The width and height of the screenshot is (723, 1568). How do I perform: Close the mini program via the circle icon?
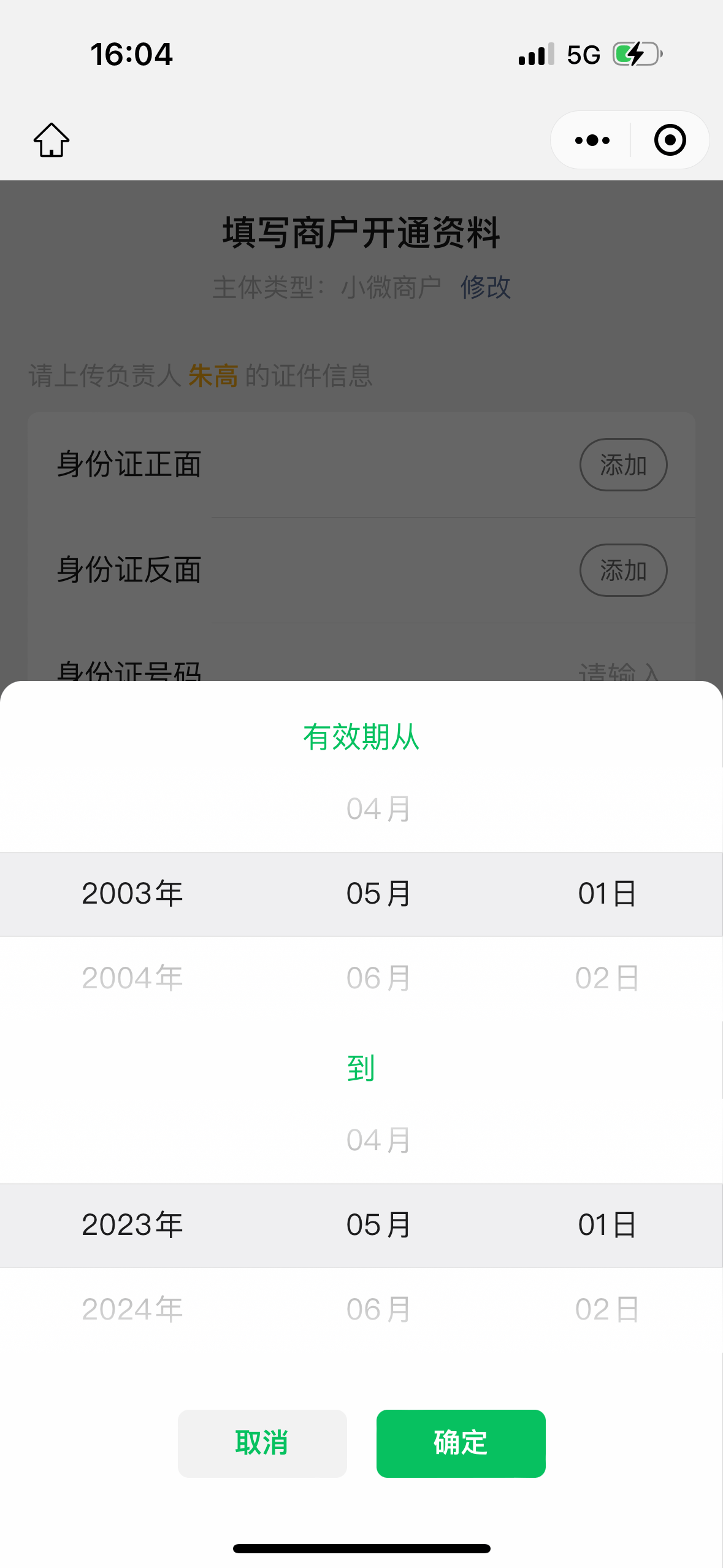pyautogui.click(x=670, y=140)
